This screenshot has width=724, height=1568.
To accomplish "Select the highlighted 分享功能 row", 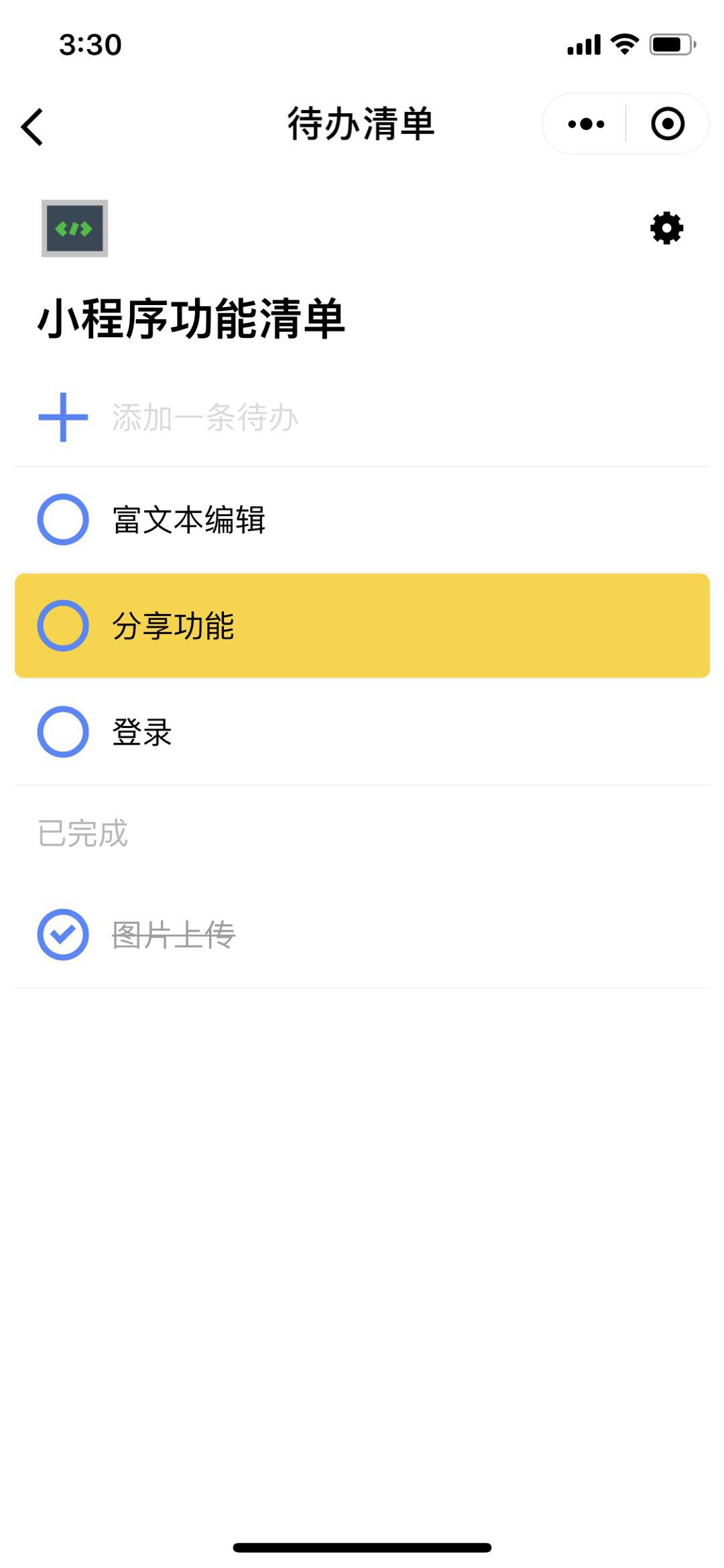I will point(362,625).
